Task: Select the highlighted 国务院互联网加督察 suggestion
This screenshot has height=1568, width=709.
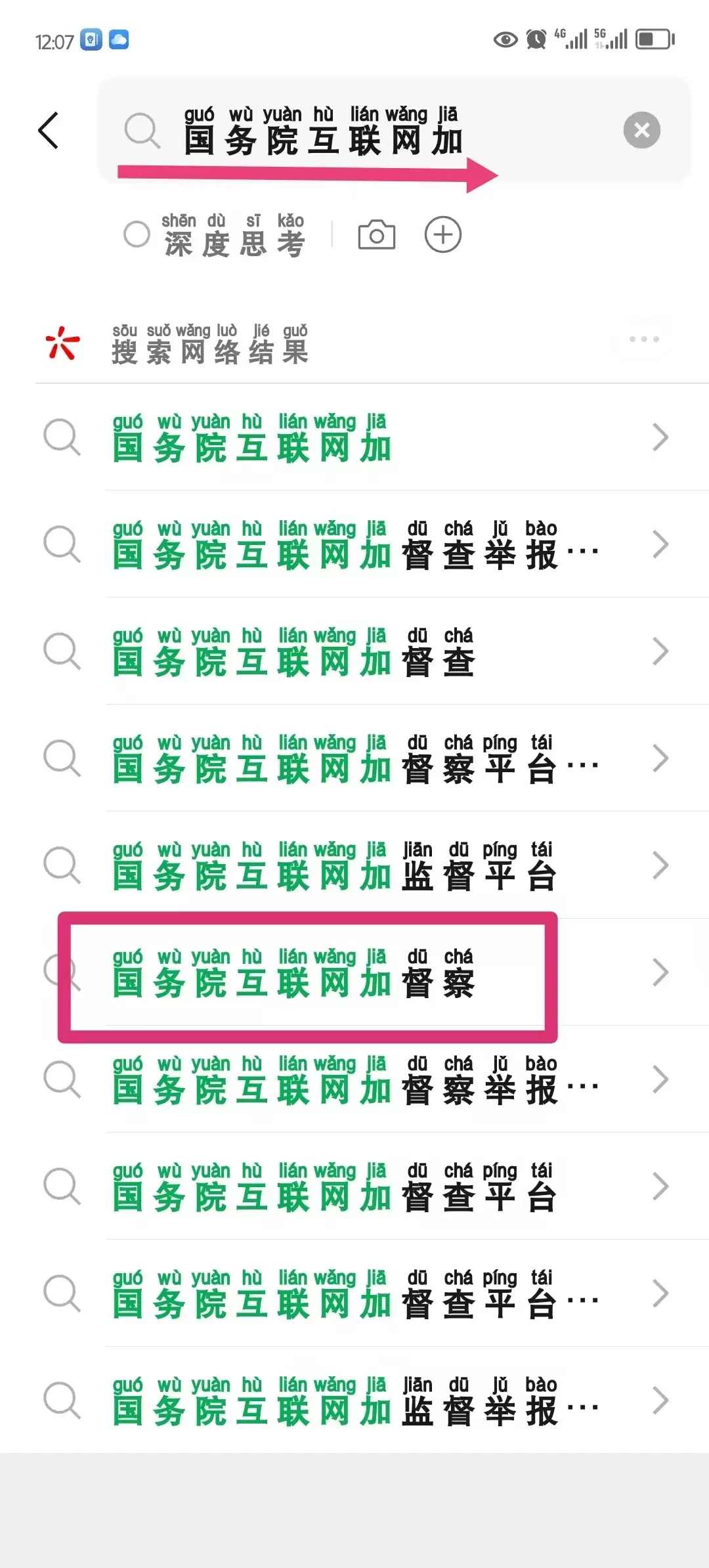Action: pos(295,978)
